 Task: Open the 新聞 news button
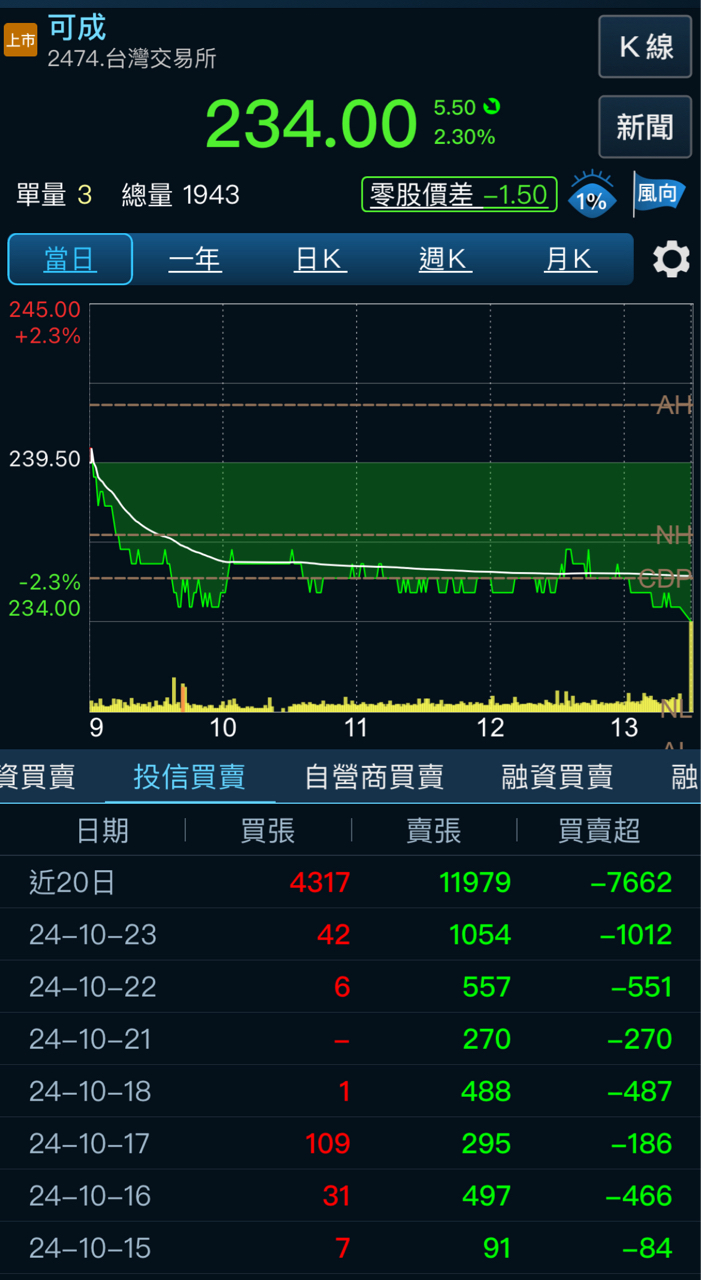(x=645, y=127)
